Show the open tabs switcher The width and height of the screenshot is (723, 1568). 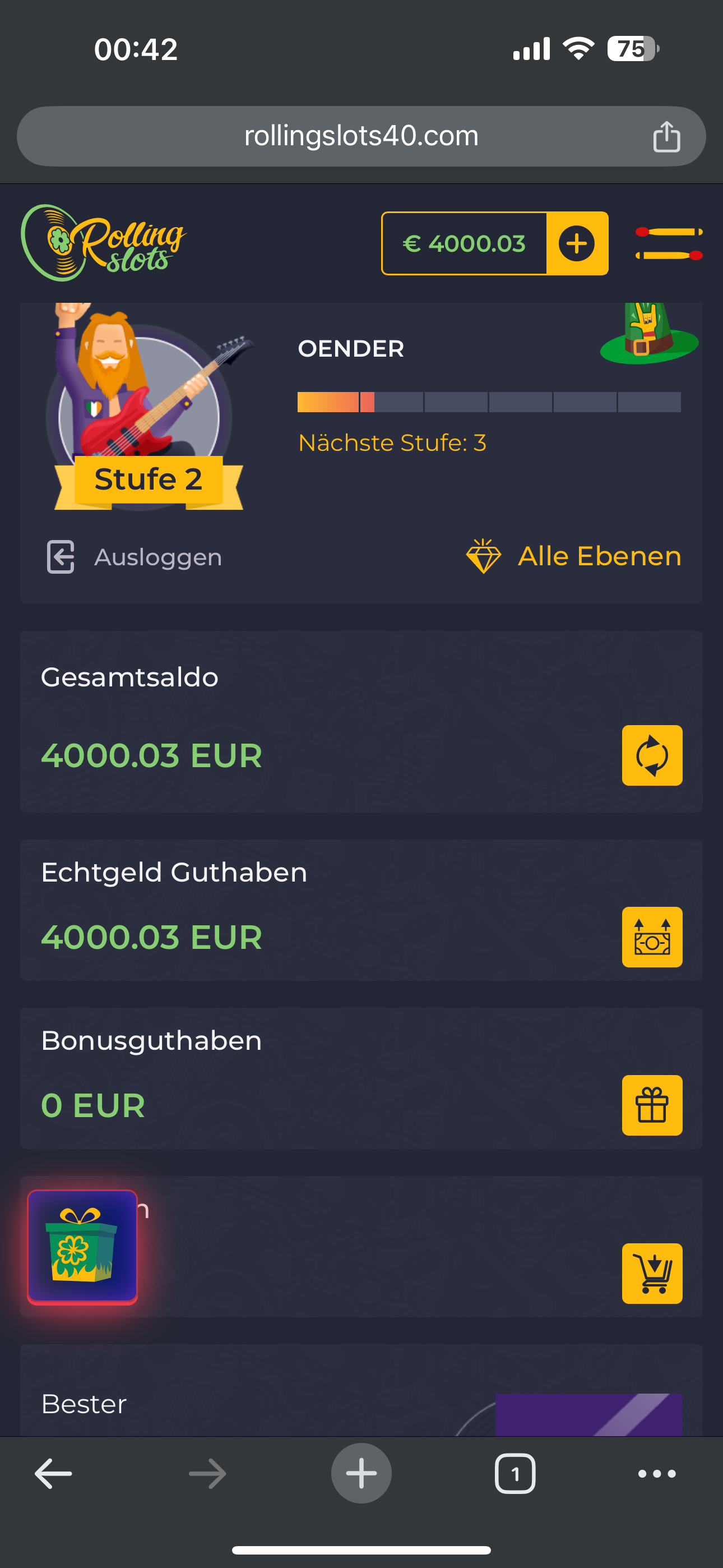click(515, 1474)
